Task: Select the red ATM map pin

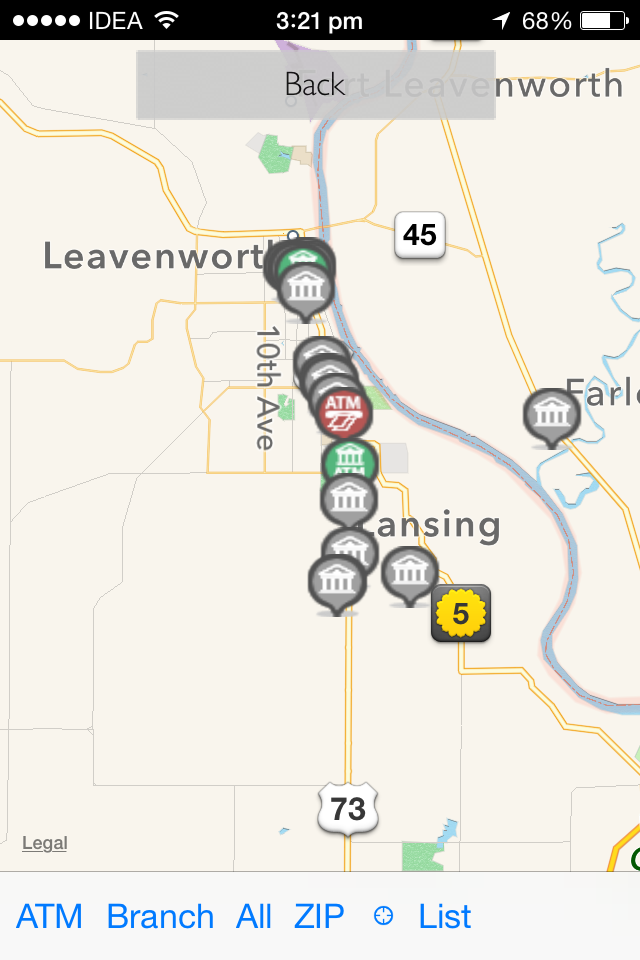Action: coord(344,410)
